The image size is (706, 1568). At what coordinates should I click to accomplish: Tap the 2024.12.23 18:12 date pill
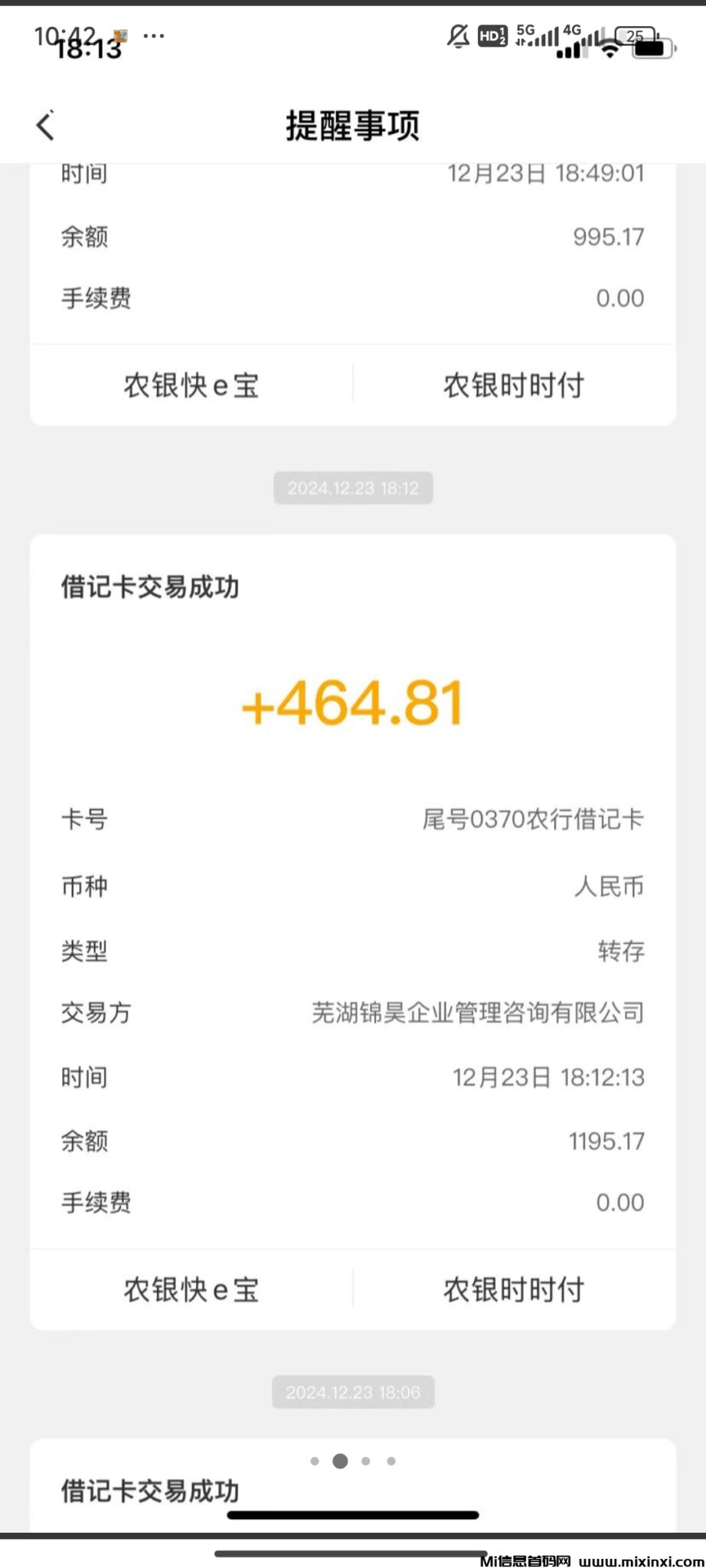(352, 487)
